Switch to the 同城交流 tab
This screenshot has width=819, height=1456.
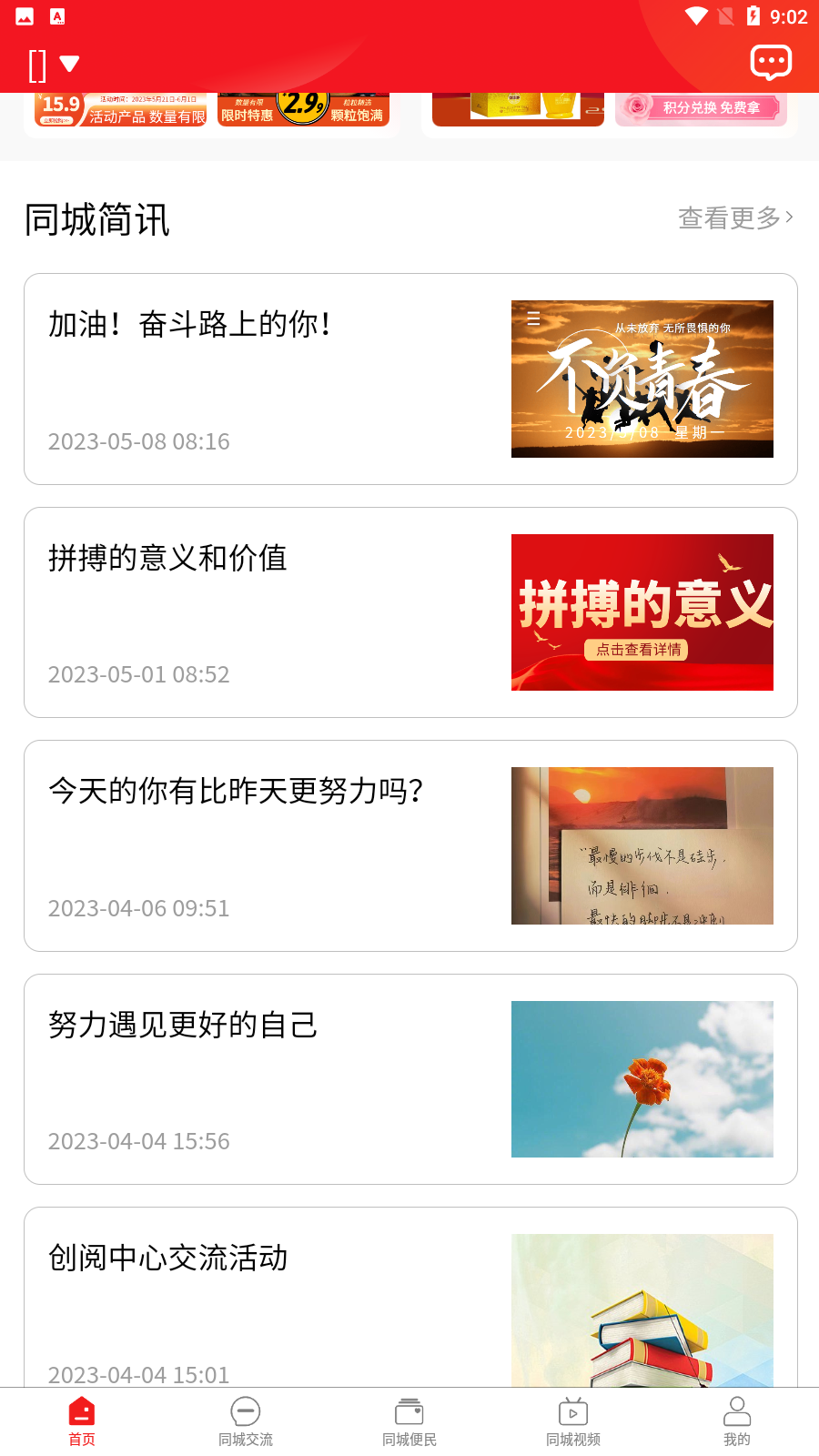(x=246, y=1421)
